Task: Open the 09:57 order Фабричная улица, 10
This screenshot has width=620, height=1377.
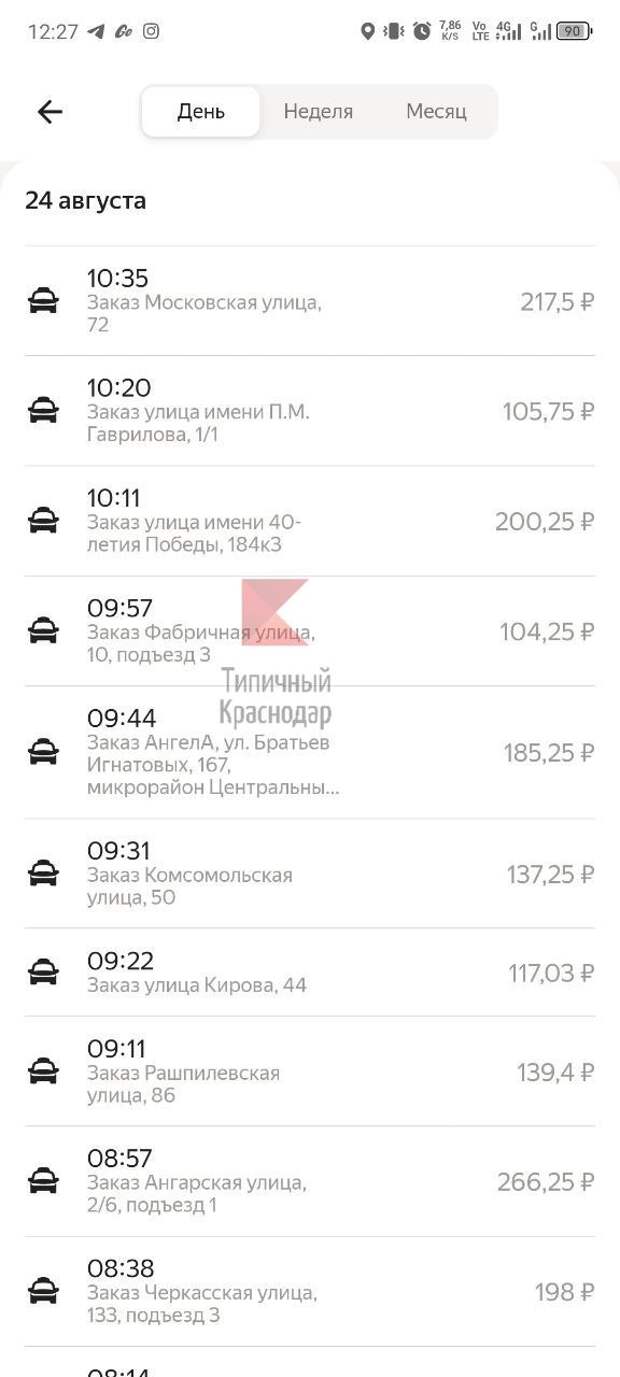Action: tap(310, 631)
